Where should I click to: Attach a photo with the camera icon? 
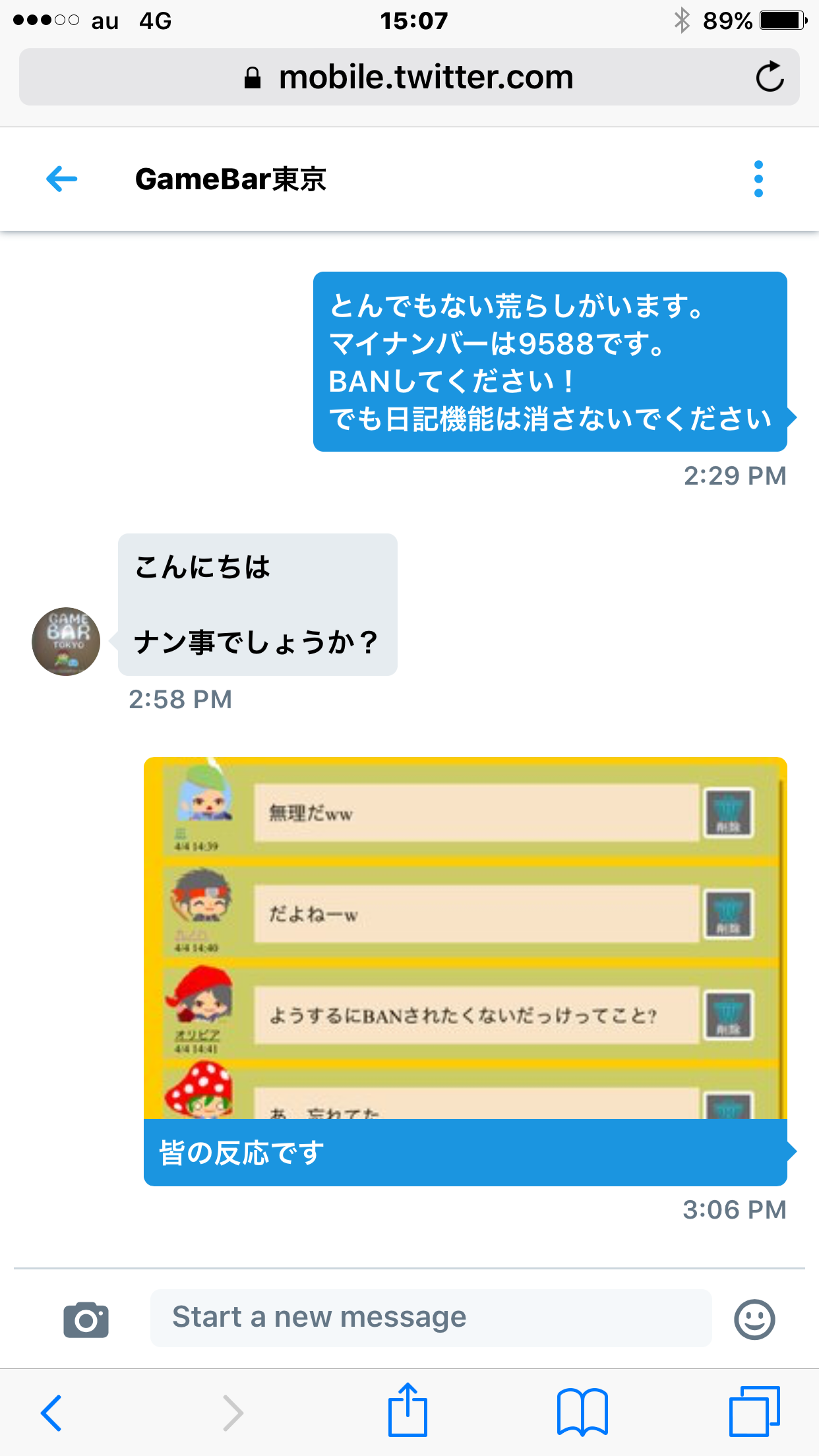pyautogui.click(x=86, y=1319)
